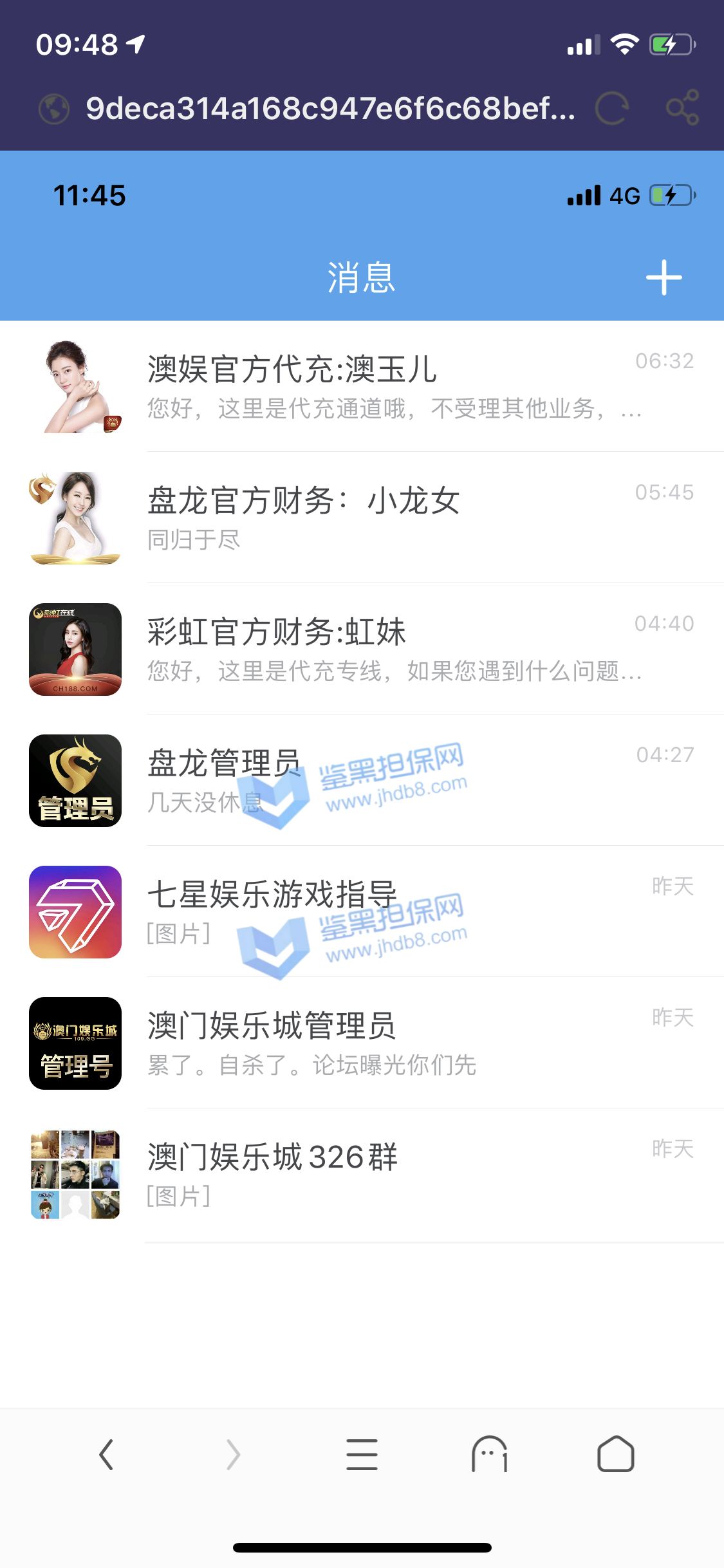Screen dimensions: 724x1568
Task: Return to the browser home page
Action: click(x=616, y=1455)
